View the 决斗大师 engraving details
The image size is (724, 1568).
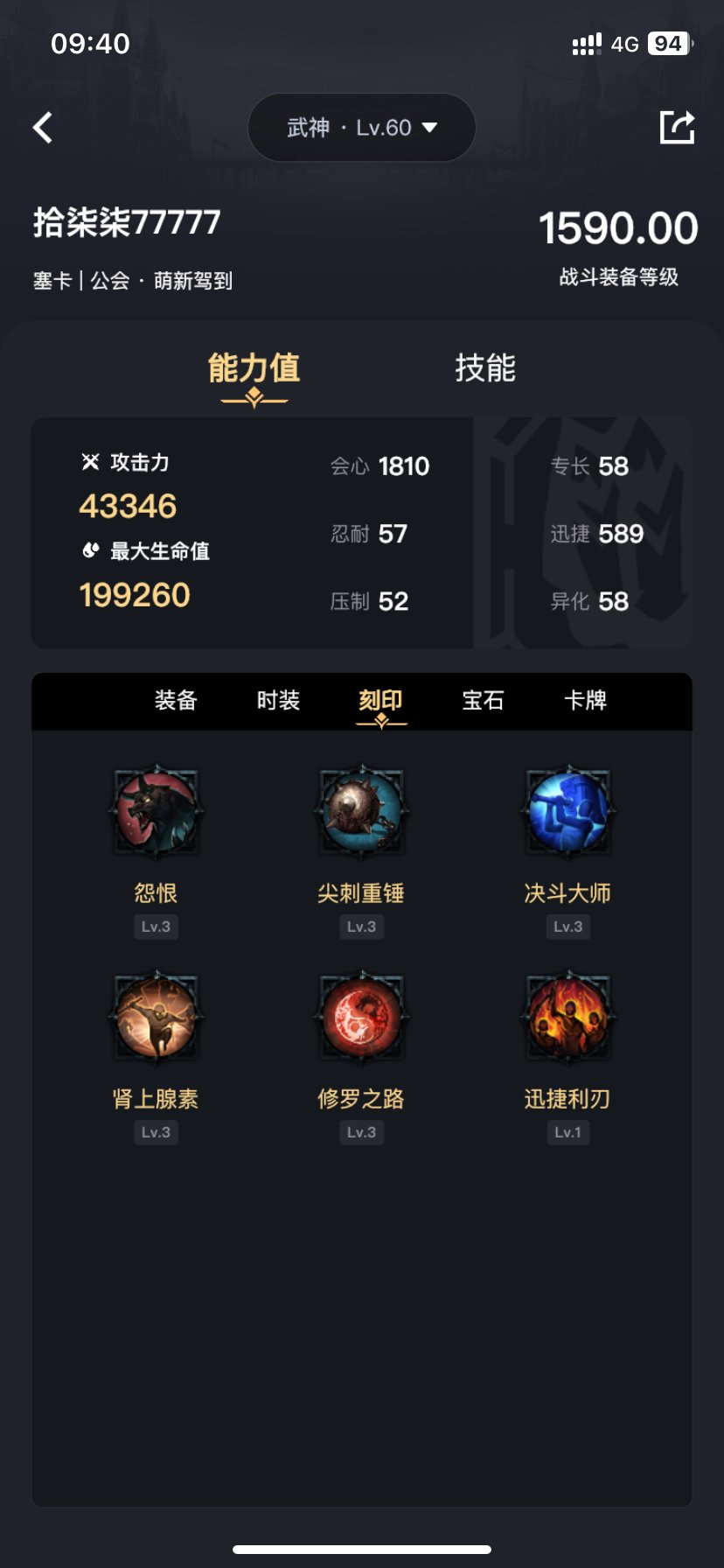tap(568, 814)
